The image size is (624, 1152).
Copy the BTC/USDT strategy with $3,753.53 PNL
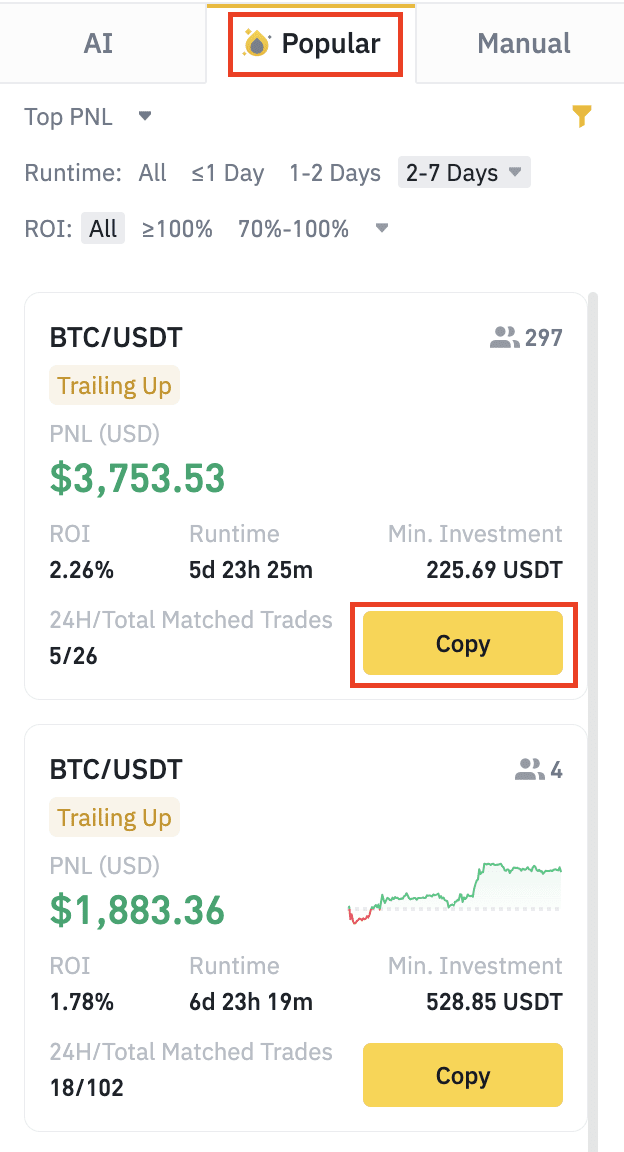tap(462, 644)
